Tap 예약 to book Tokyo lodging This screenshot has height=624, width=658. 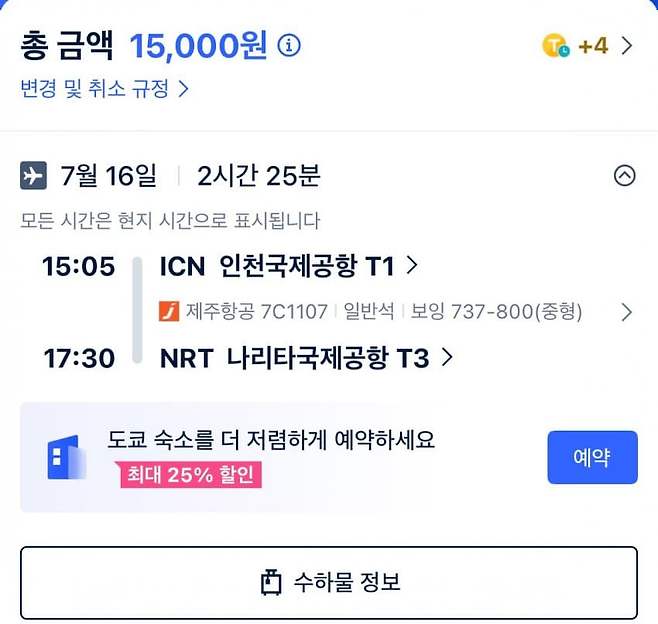(x=592, y=458)
